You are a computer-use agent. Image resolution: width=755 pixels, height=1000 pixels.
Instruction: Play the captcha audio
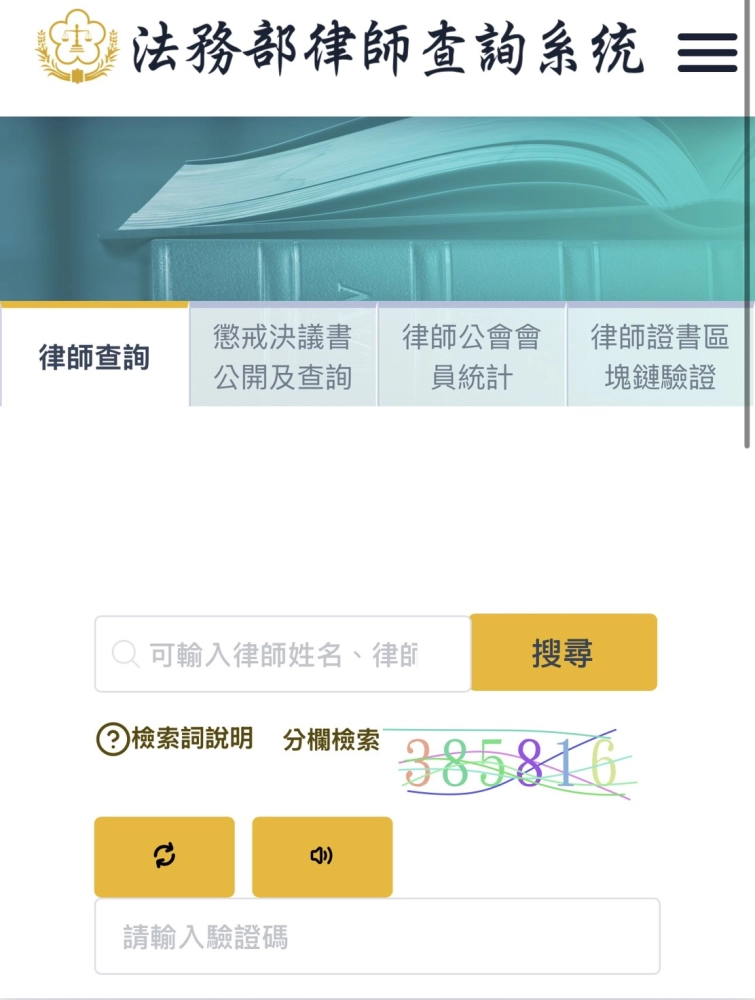point(322,856)
